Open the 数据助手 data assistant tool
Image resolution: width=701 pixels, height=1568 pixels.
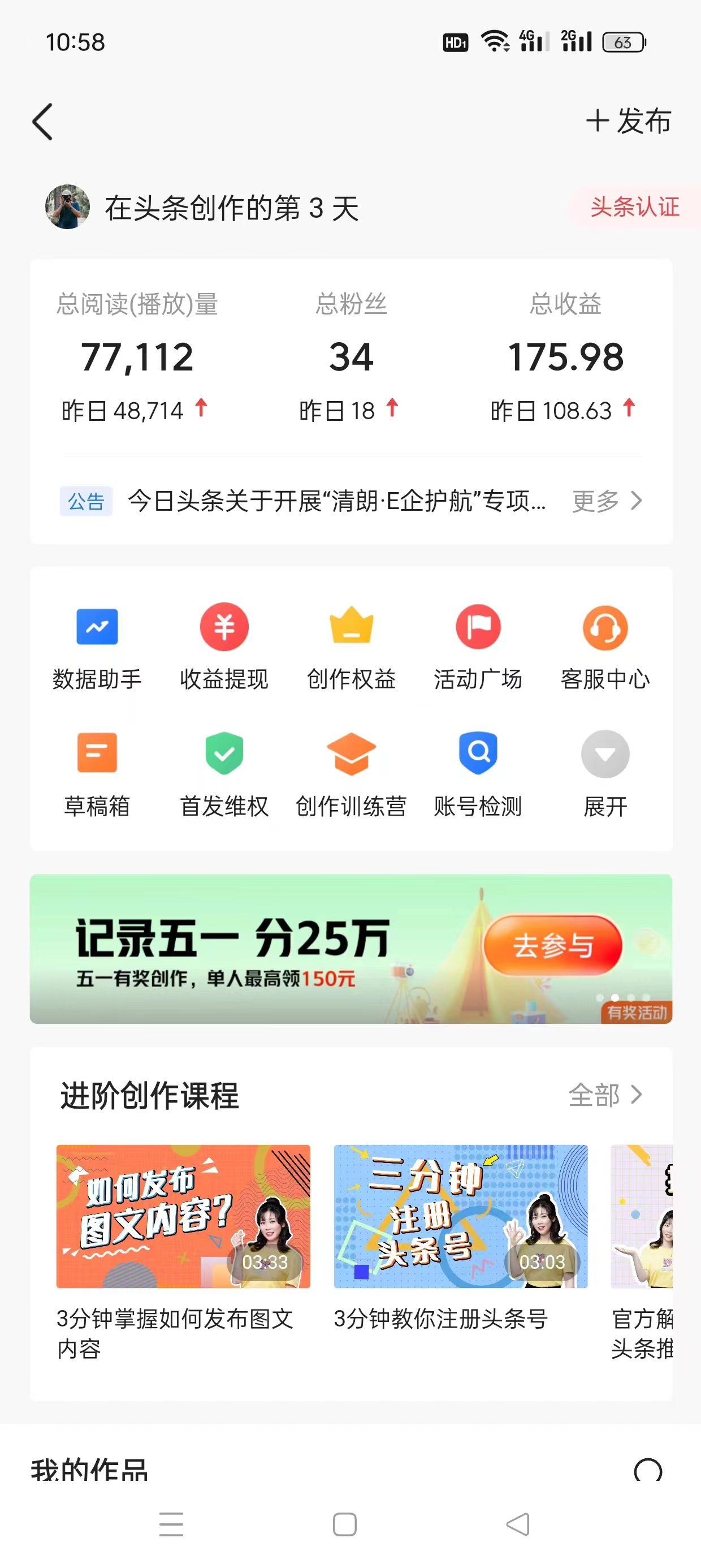[97, 647]
